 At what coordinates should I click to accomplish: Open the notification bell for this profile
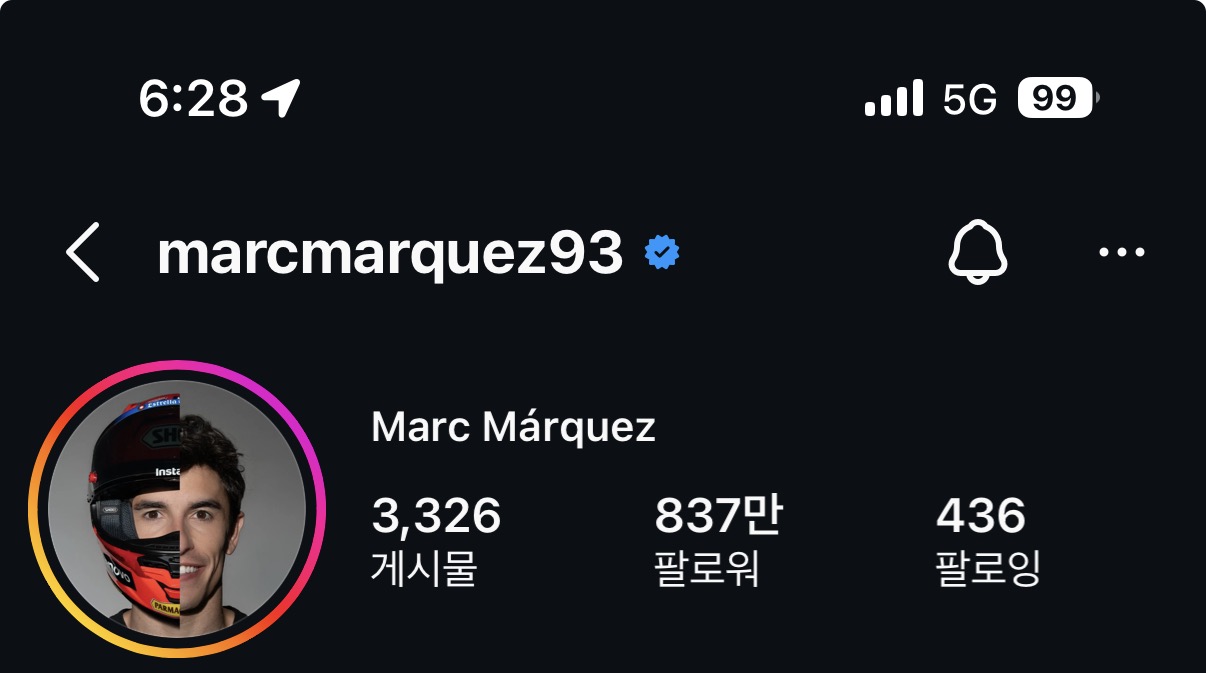coord(977,251)
